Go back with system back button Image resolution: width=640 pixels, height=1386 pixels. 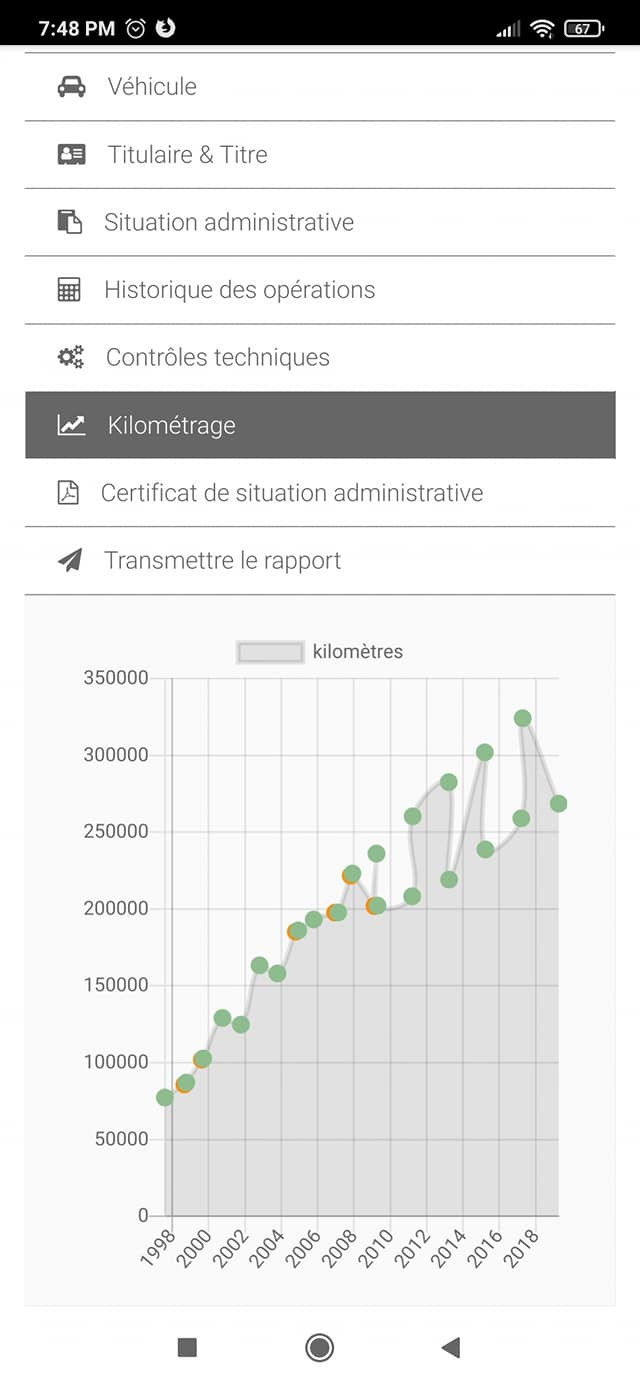coord(451,1347)
